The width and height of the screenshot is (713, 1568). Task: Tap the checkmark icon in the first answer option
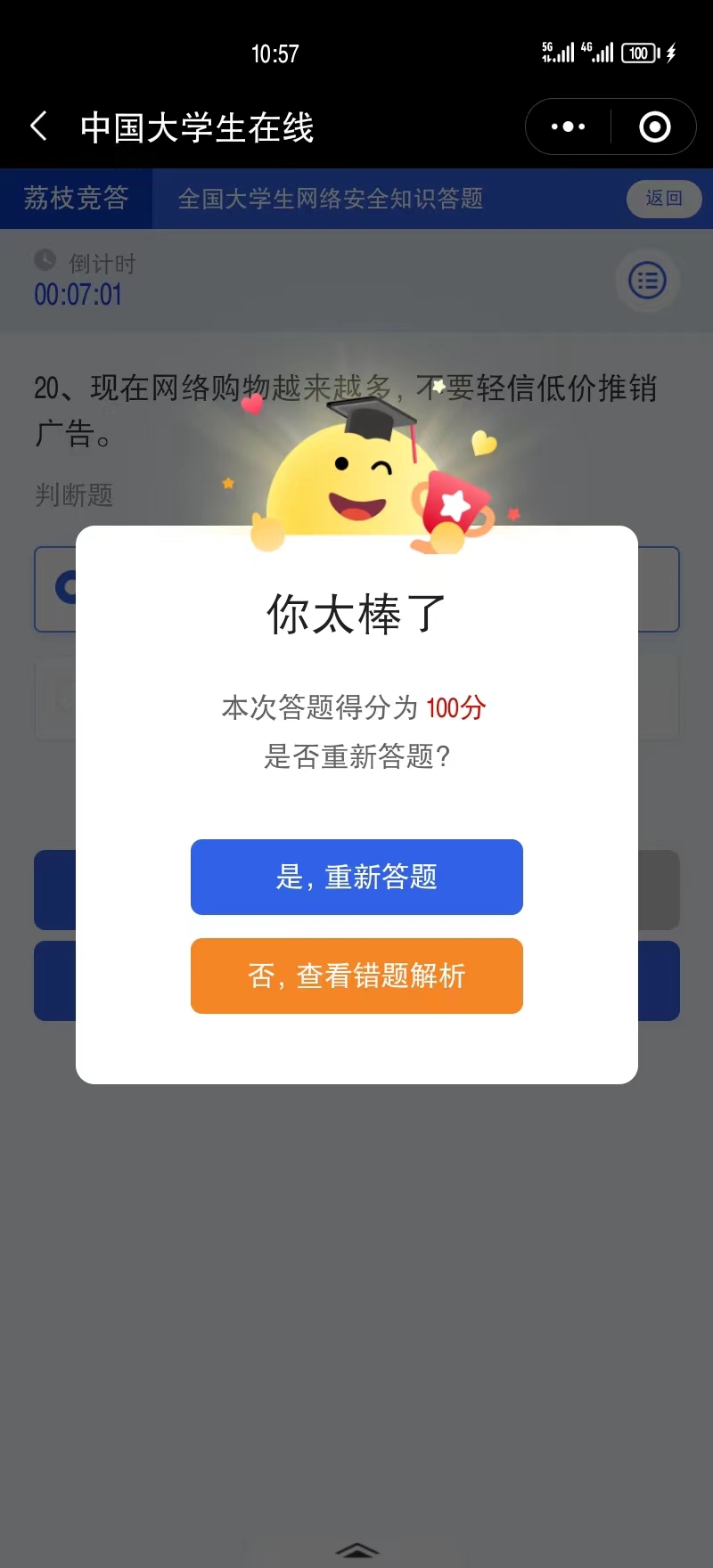pyautogui.click(x=67, y=590)
